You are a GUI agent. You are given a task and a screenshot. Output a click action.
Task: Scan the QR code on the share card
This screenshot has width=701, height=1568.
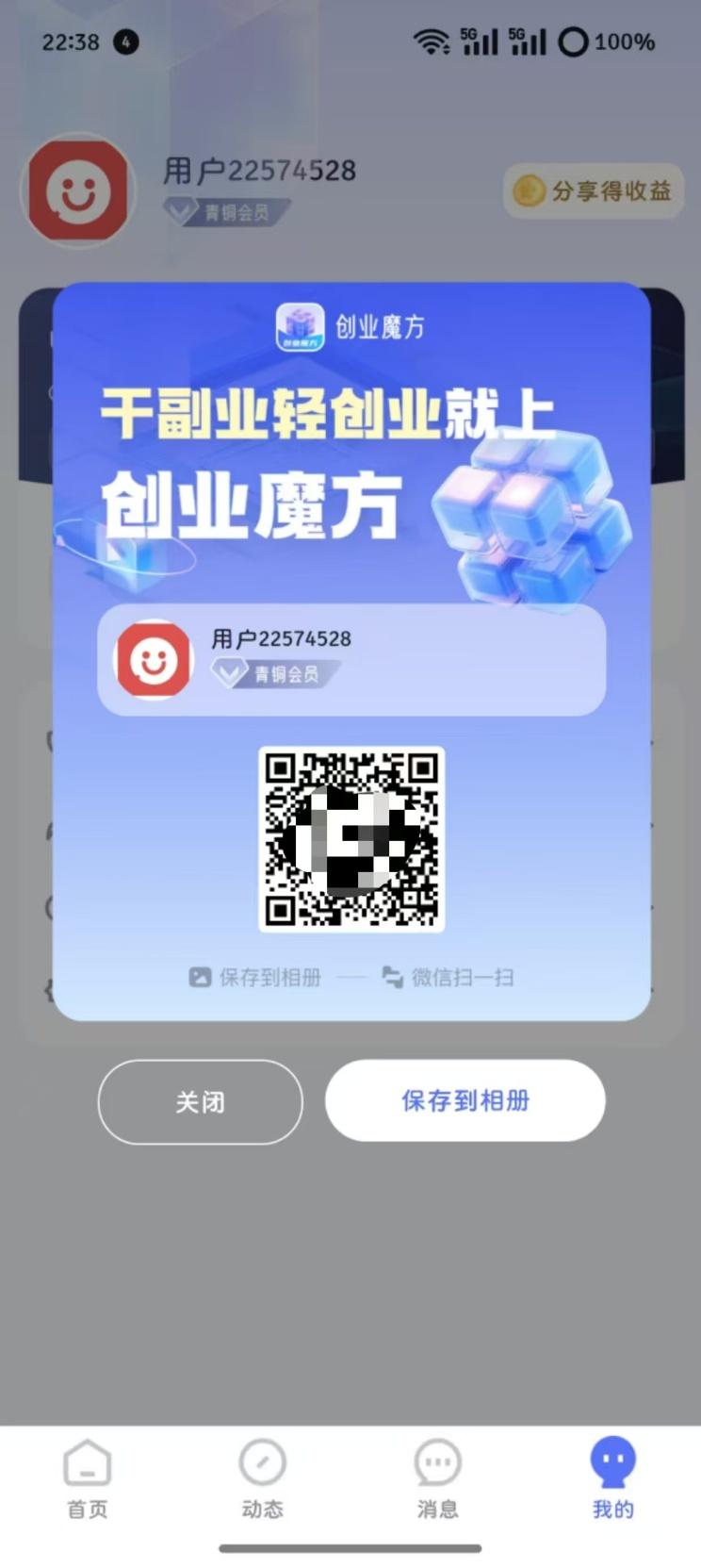point(350,837)
